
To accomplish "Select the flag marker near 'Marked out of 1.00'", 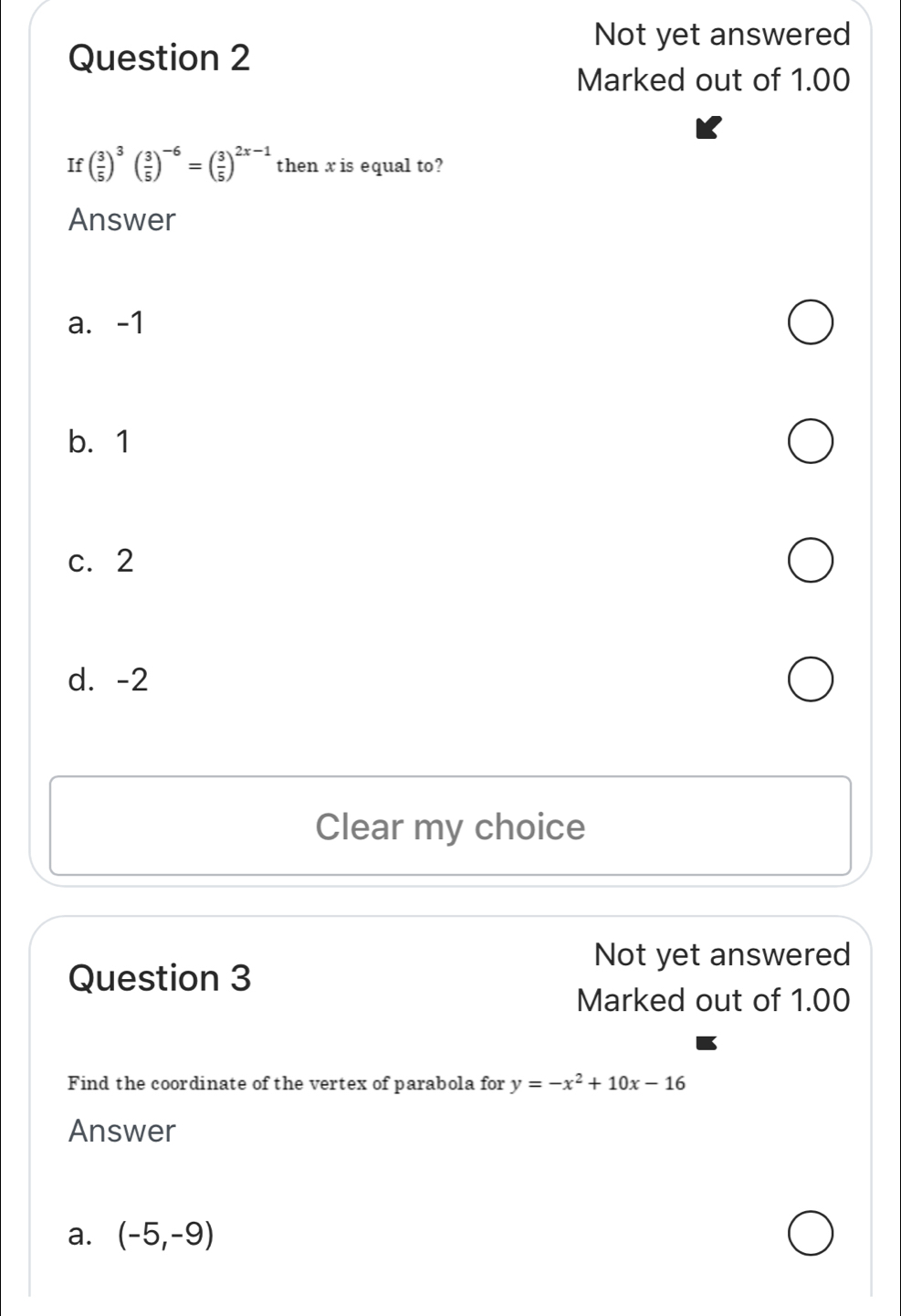I will pyautogui.click(x=710, y=127).
